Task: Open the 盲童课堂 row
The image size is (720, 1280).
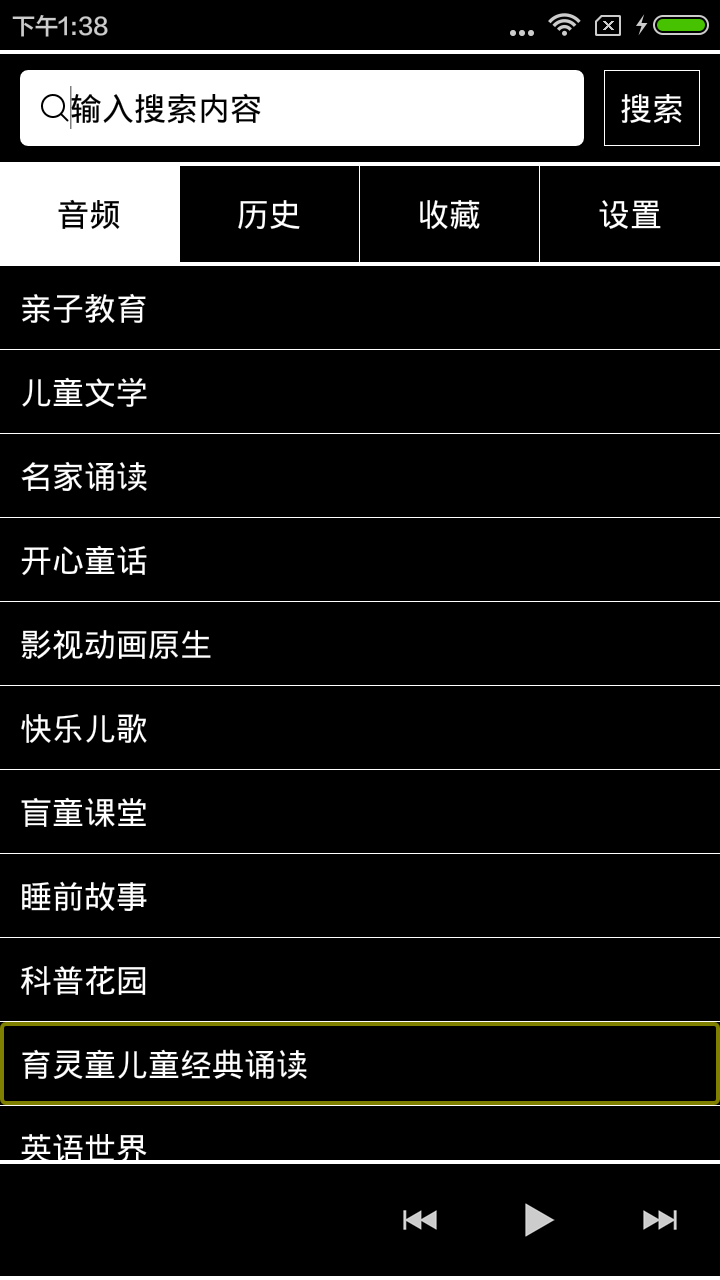Action: tap(360, 812)
